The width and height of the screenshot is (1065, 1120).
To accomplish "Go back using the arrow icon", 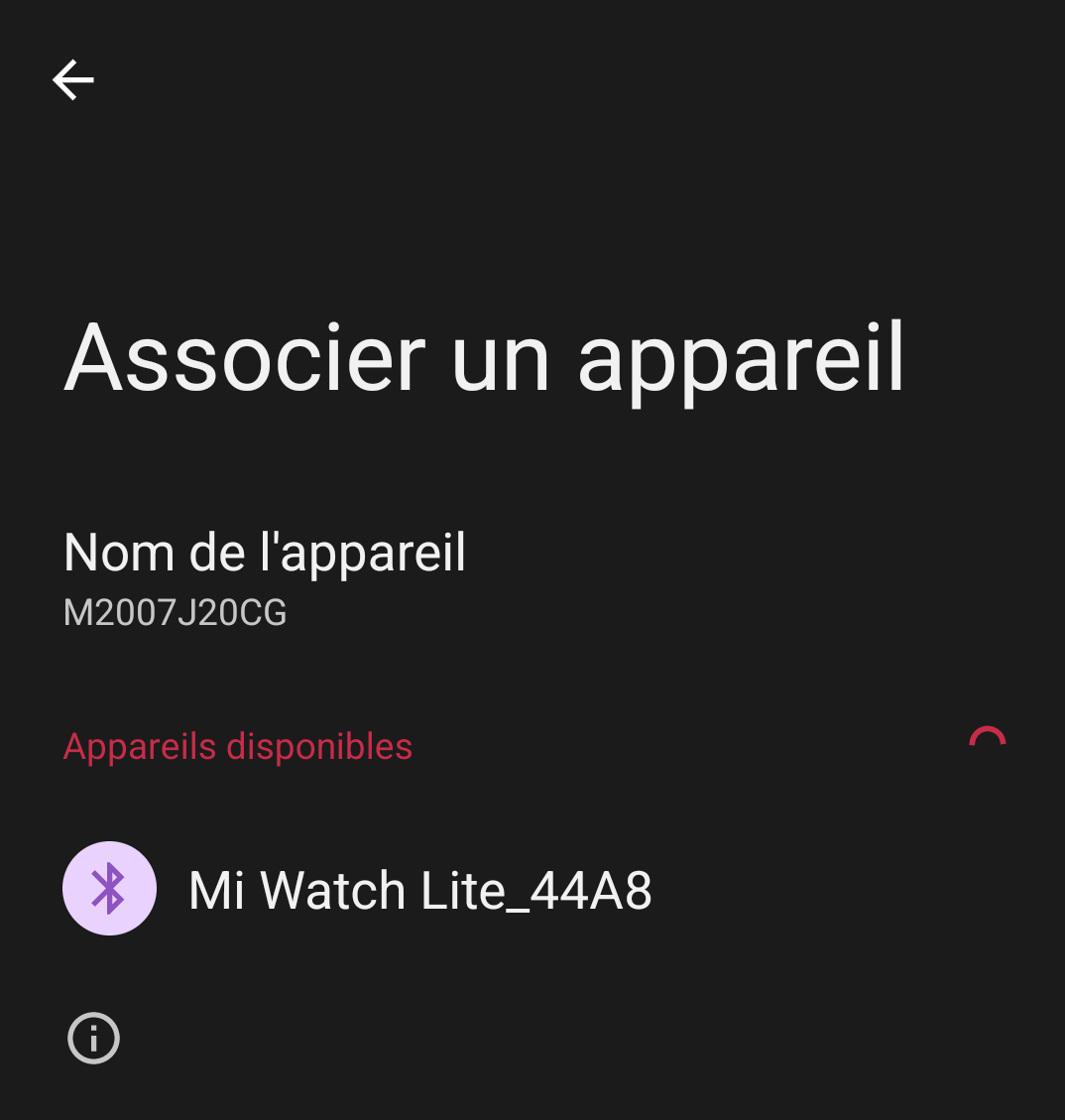I will (73, 79).
